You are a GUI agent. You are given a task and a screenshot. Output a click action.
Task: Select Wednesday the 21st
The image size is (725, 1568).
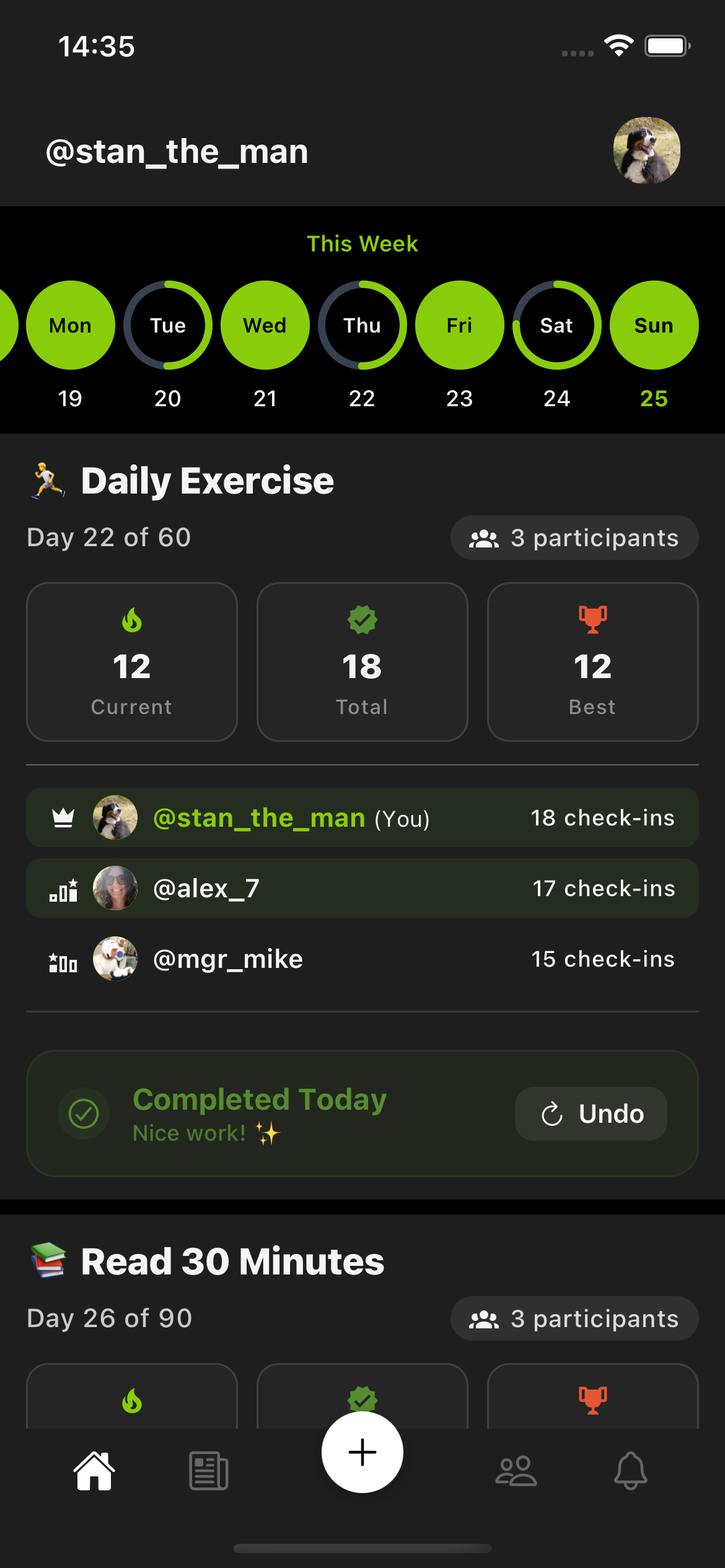pyautogui.click(x=265, y=326)
